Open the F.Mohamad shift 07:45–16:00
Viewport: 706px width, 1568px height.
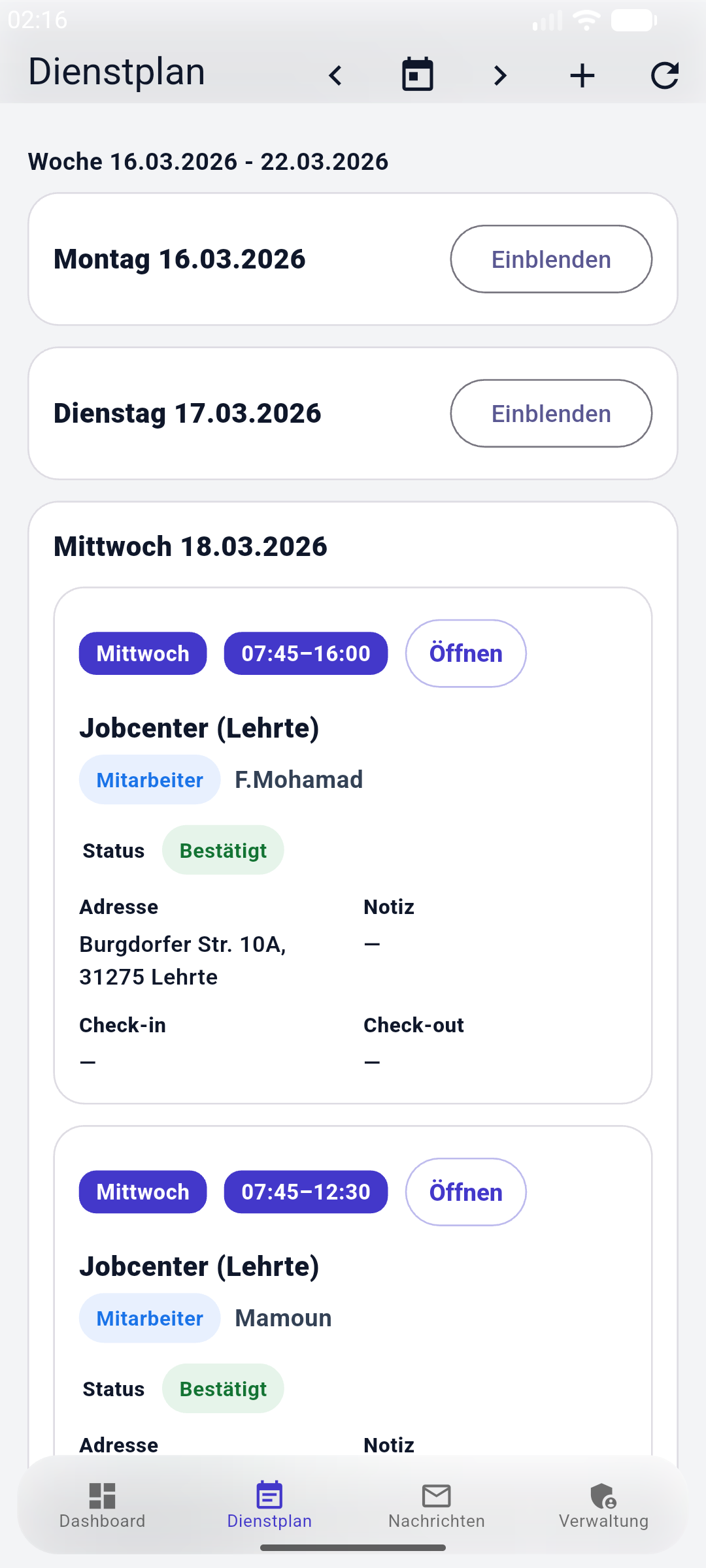click(465, 653)
